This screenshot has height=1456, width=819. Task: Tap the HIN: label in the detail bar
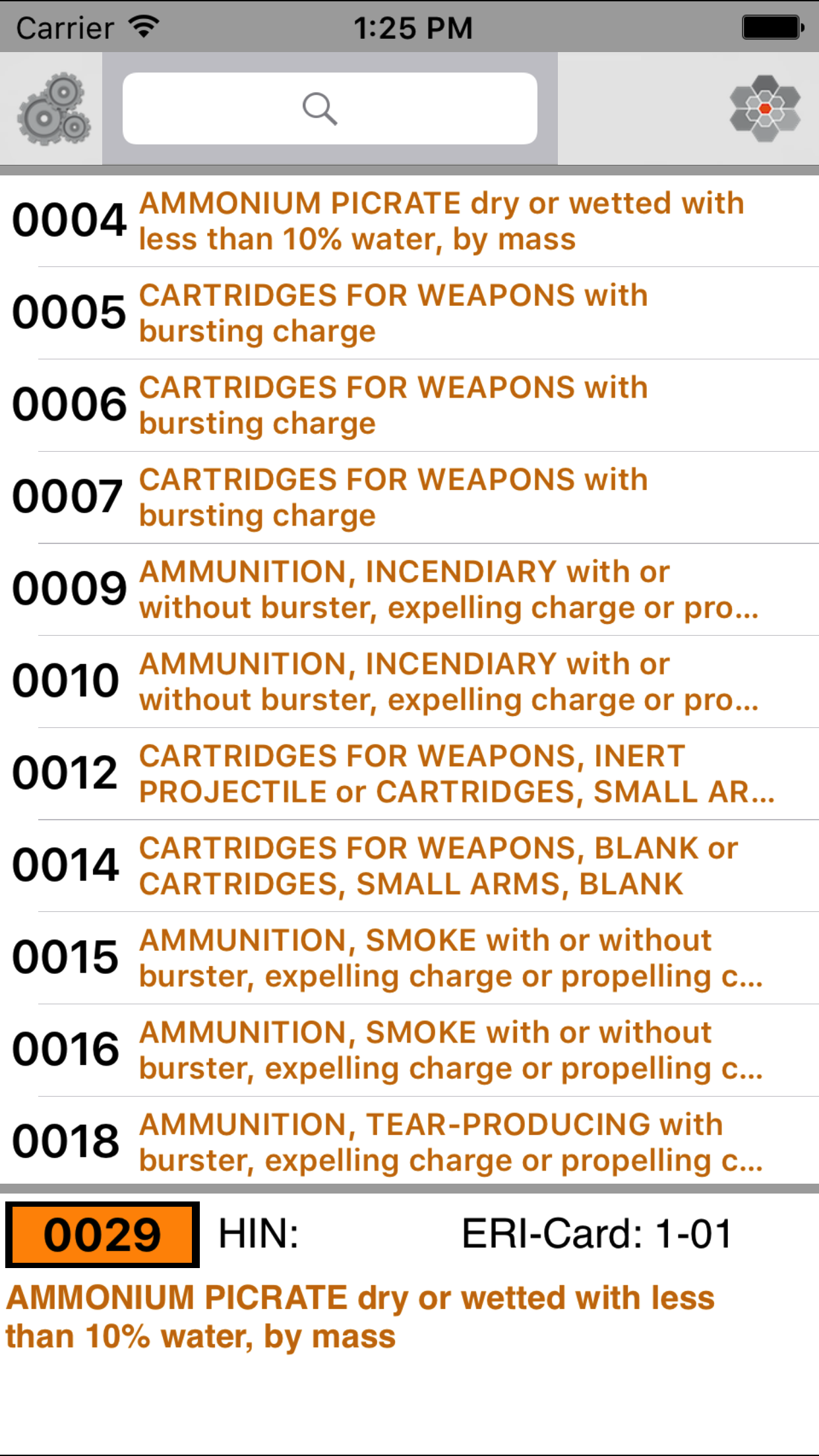(x=257, y=1235)
